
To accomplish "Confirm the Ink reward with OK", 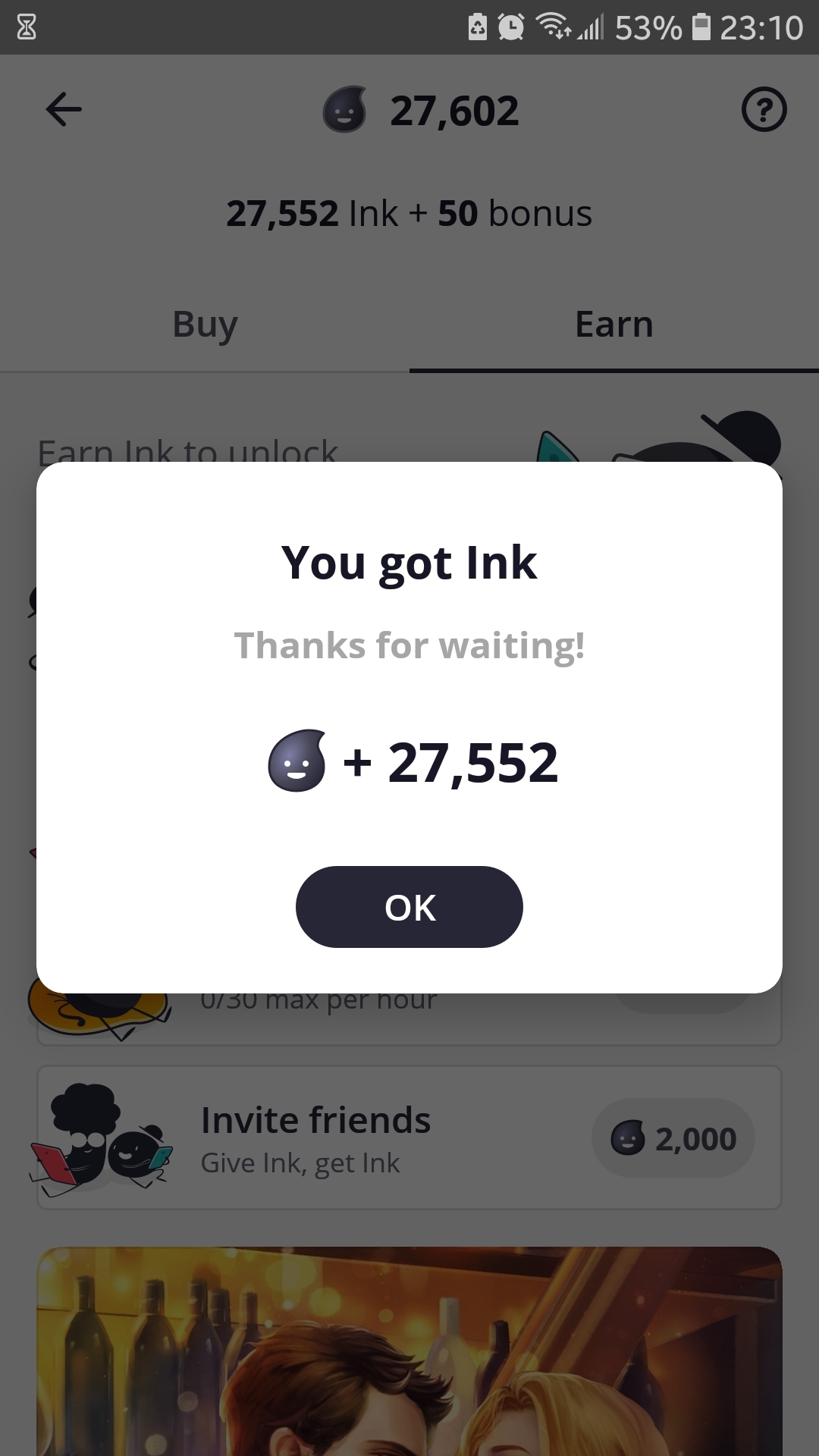I will (x=409, y=907).
